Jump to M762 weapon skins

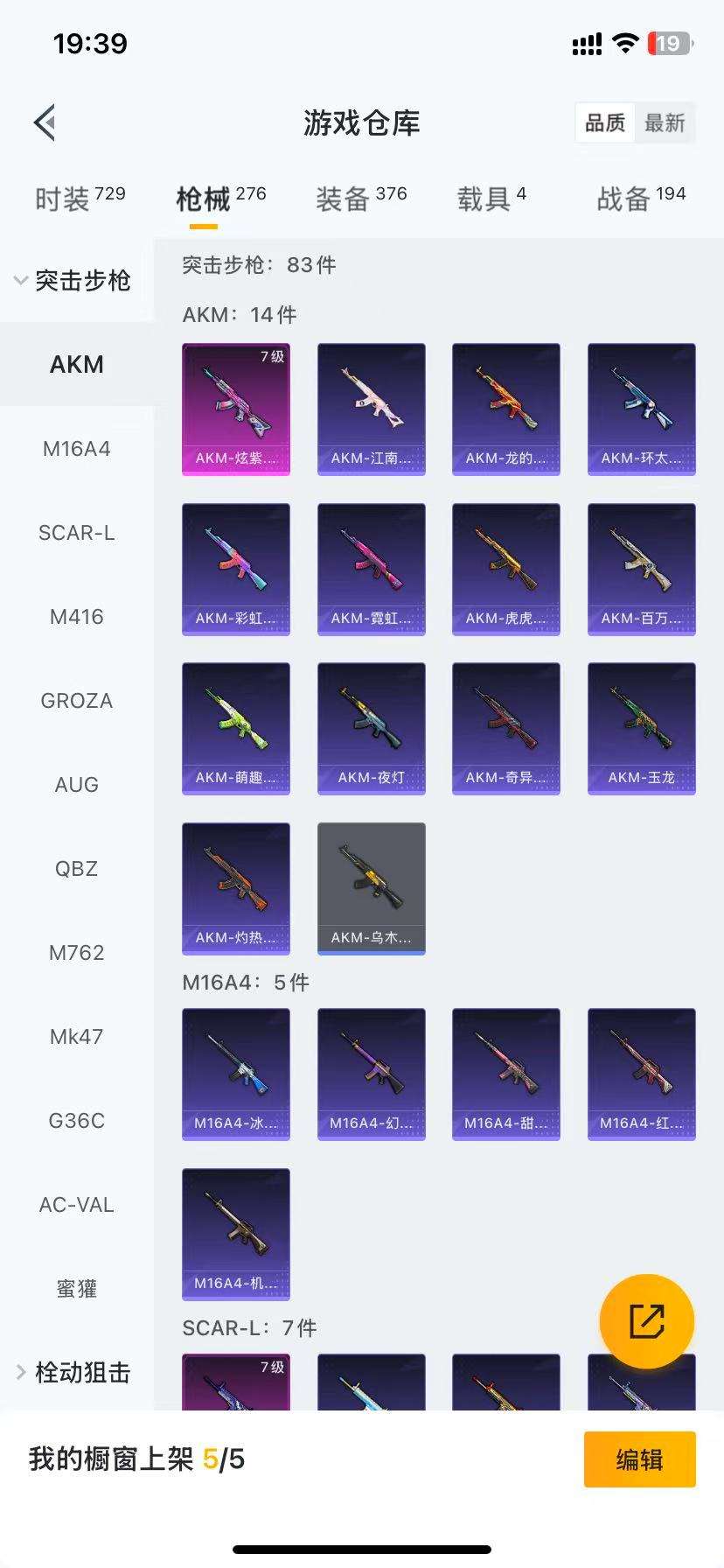(77, 953)
